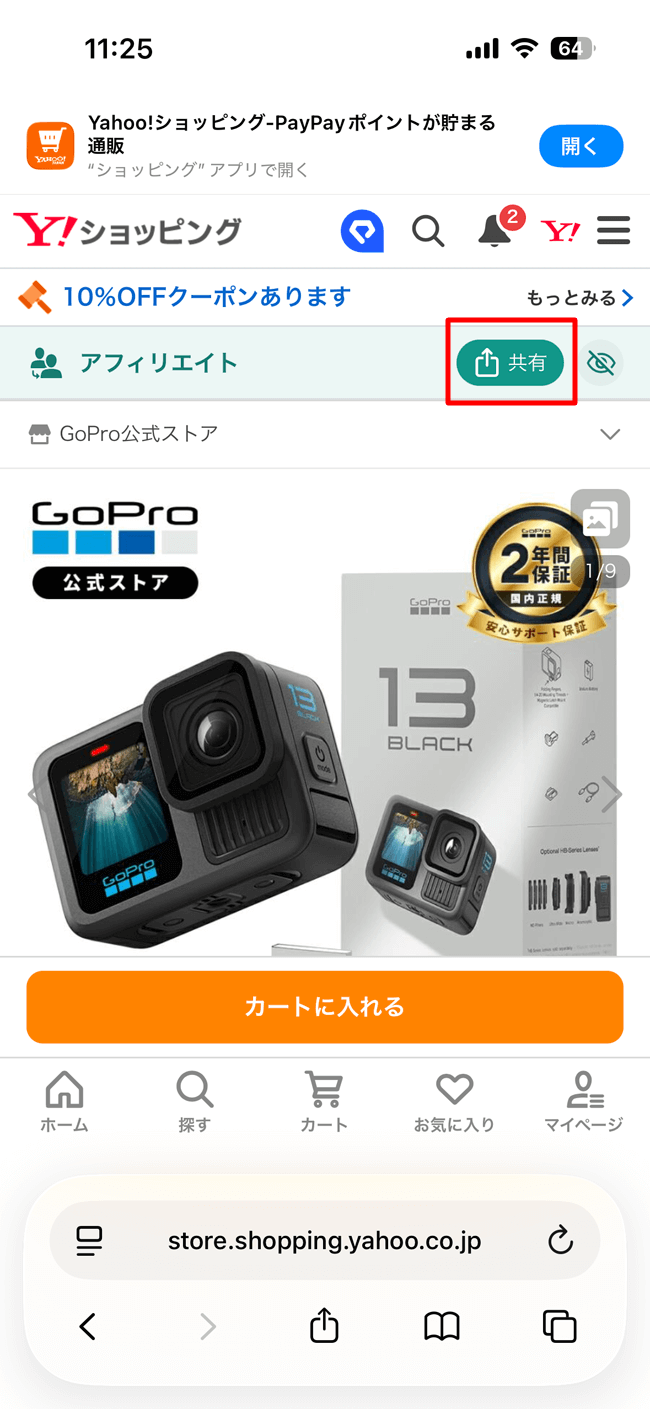Show the next product image
The width and height of the screenshot is (650, 1409).
[x=612, y=795]
